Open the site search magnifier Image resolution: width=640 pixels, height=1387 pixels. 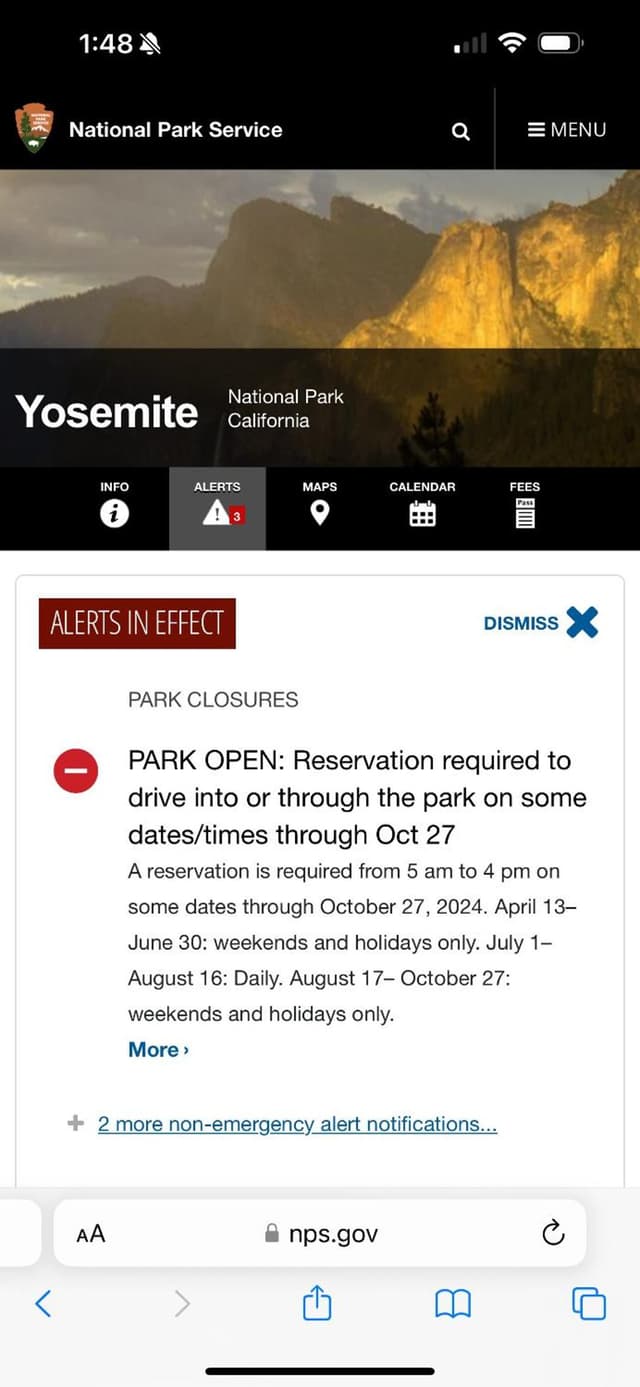460,131
